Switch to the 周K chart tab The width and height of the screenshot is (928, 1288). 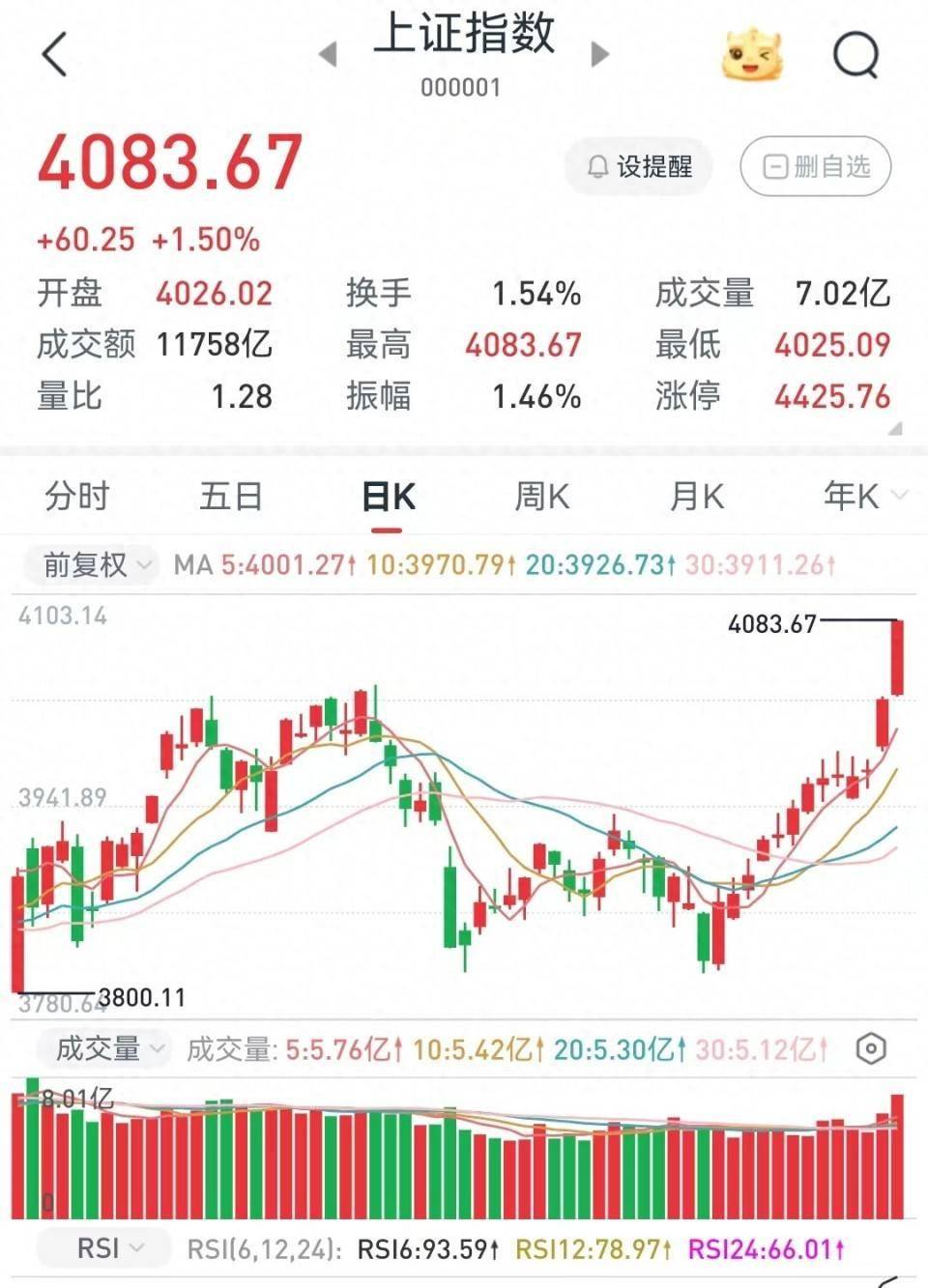[x=541, y=497]
